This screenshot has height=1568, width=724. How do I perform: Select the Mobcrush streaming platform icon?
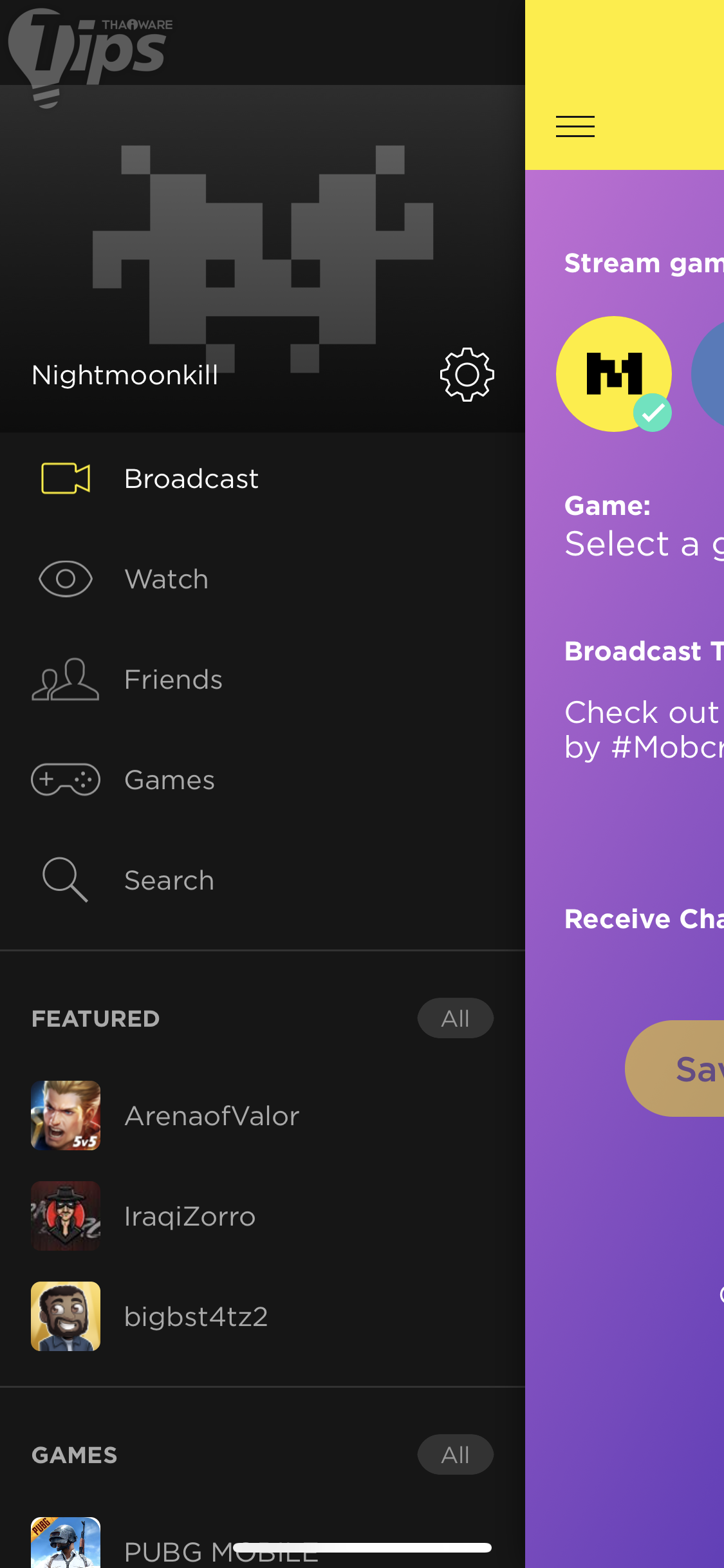pyautogui.click(x=613, y=374)
